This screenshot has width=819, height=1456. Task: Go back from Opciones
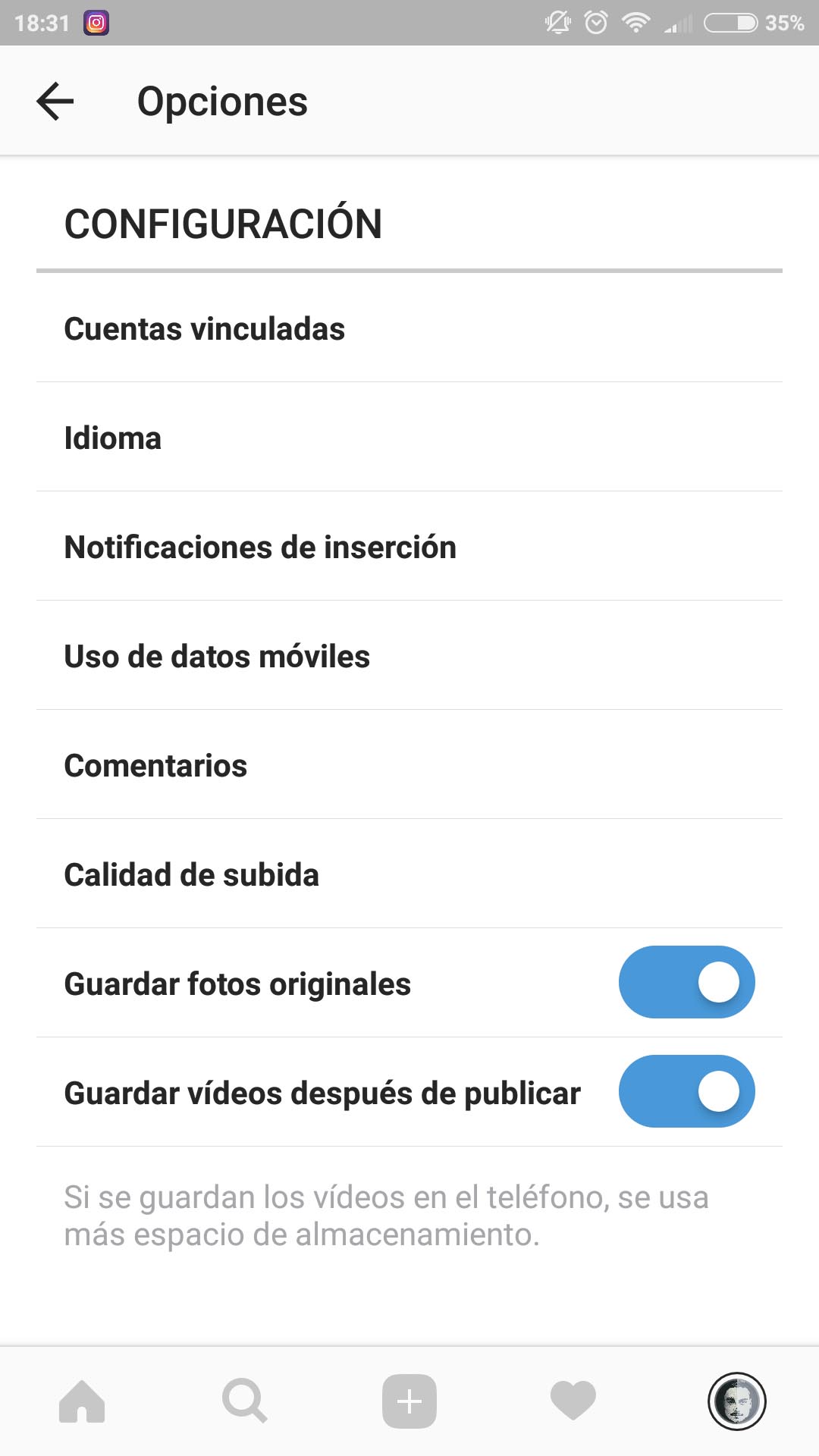click(x=55, y=101)
